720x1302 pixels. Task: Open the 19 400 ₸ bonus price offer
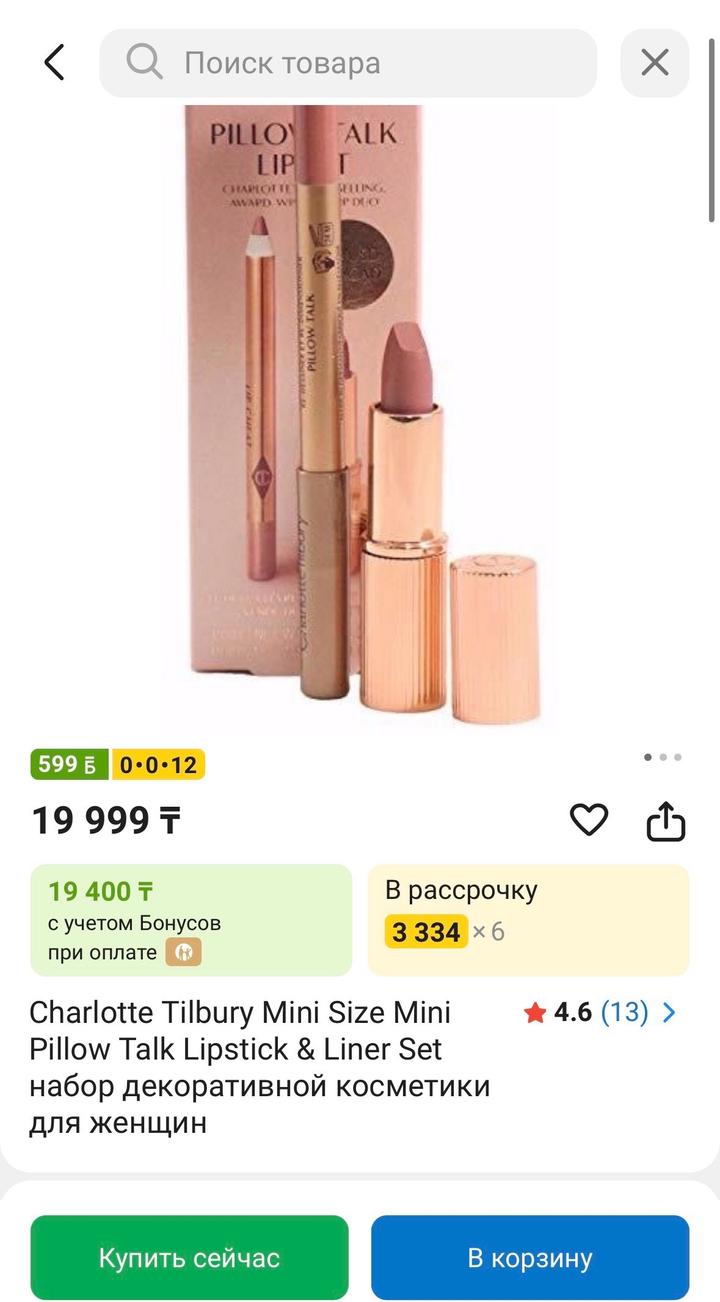pos(191,920)
